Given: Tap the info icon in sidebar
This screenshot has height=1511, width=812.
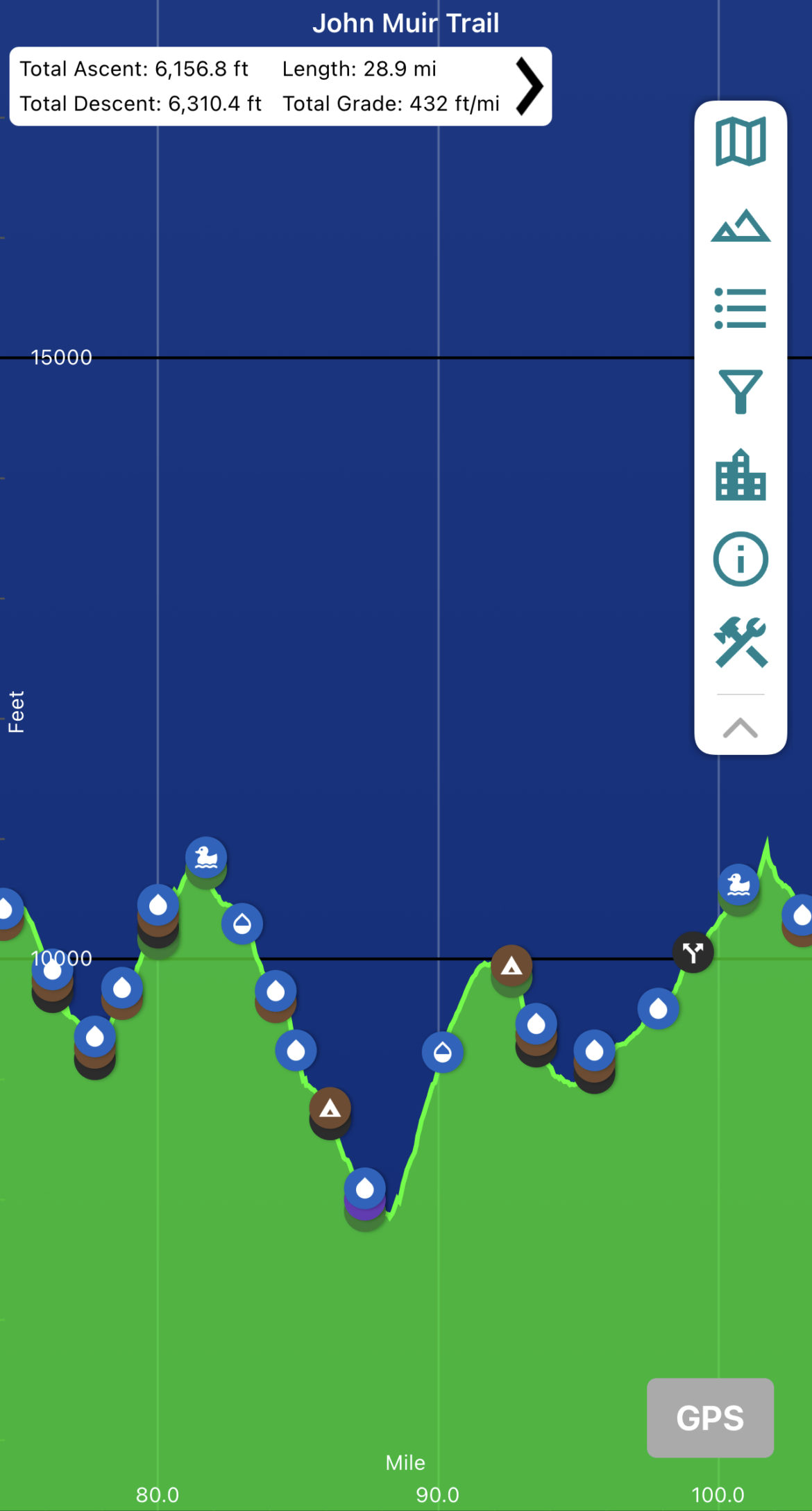Looking at the screenshot, I should (740, 559).
